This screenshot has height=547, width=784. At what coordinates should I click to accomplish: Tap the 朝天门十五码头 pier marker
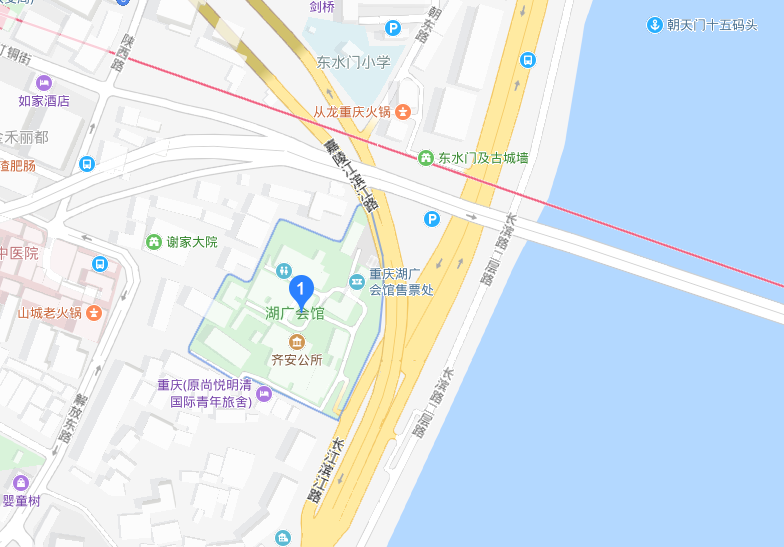click(654, 25)
